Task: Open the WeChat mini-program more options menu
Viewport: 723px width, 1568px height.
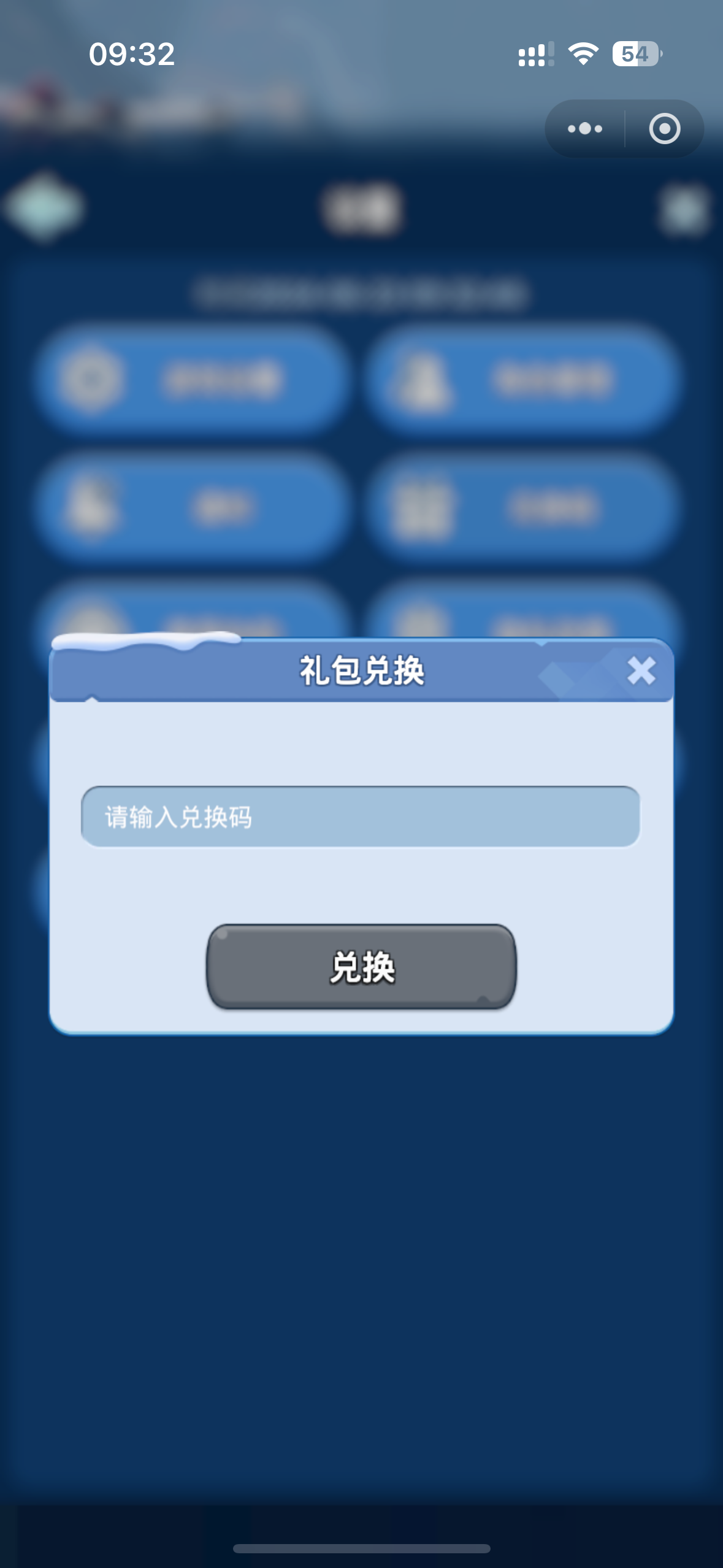Action: click(x=583, y=128)
